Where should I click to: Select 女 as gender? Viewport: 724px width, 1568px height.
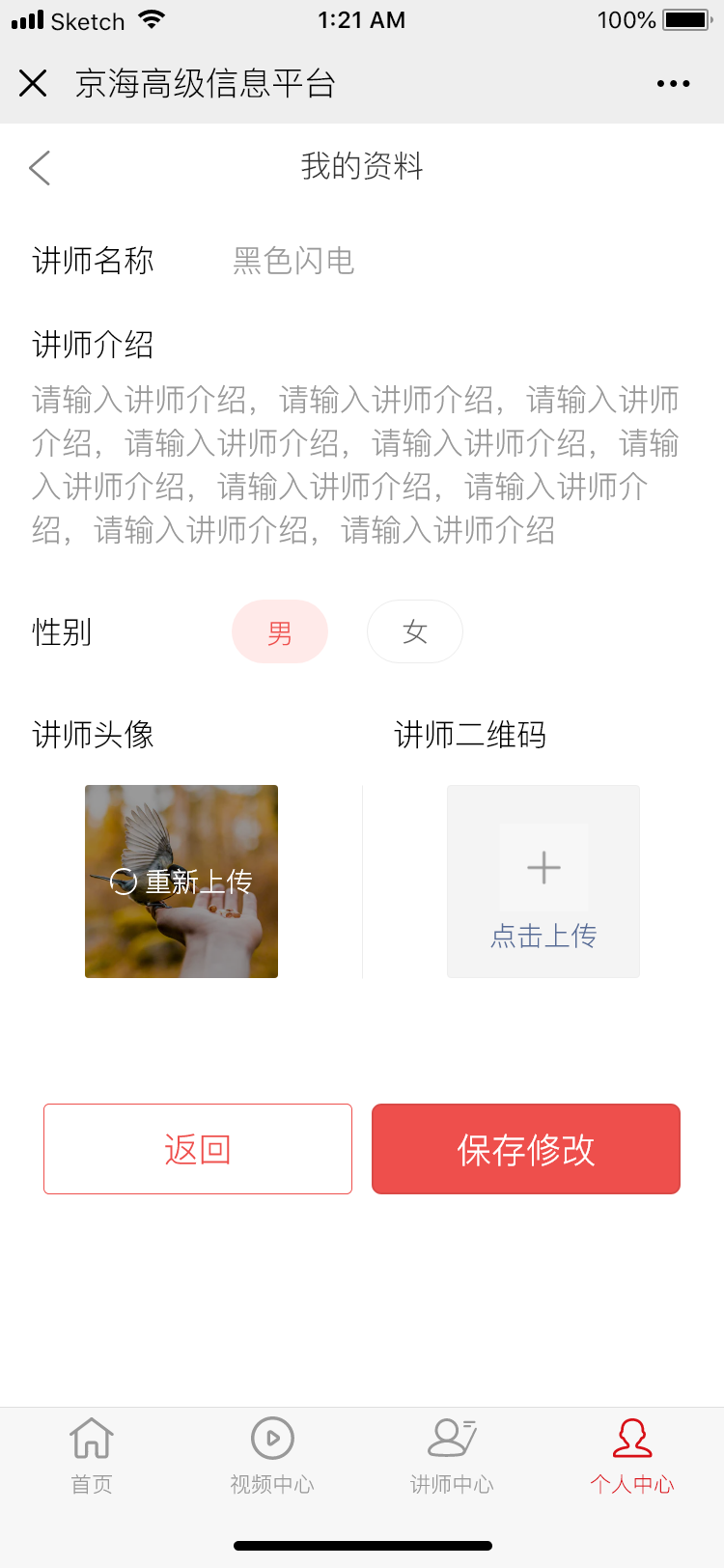[415, 632]
